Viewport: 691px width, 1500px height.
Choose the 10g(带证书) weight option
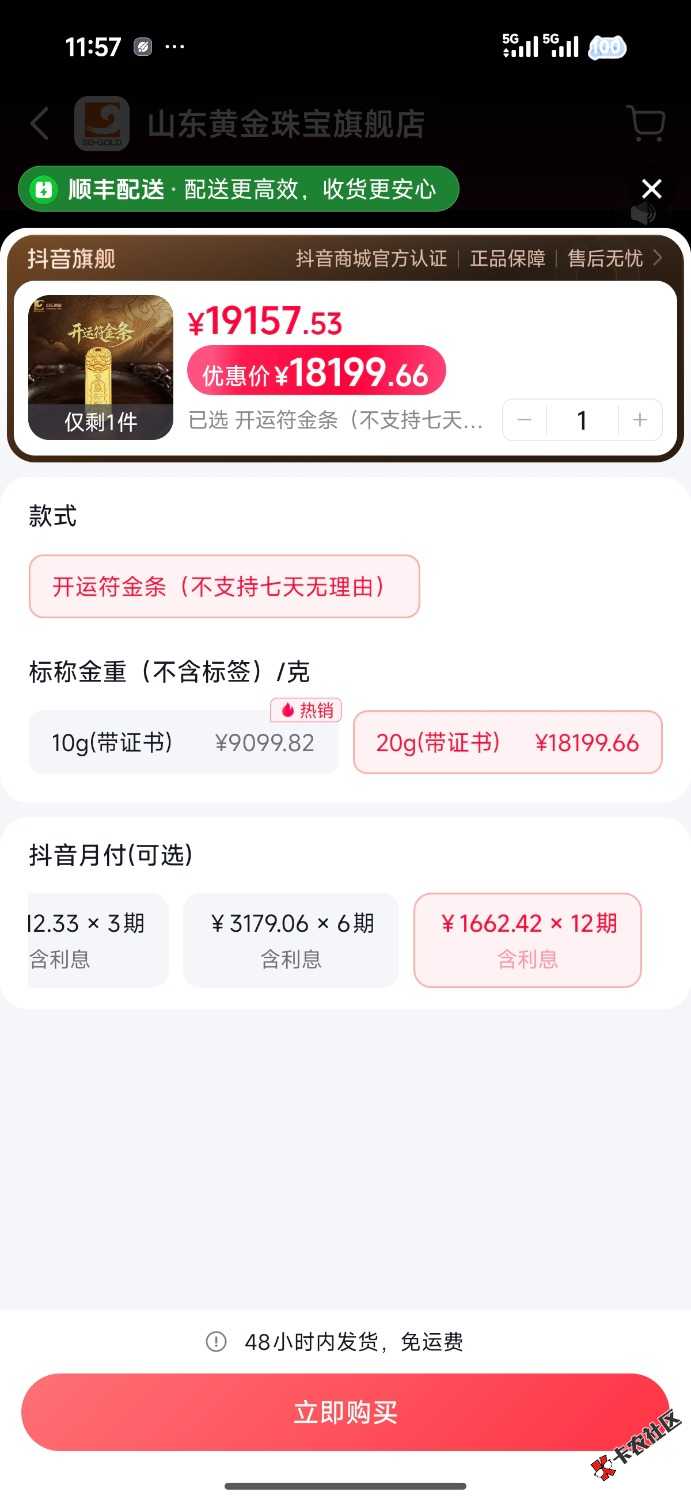pyautogui.click(x=184, y=742)
